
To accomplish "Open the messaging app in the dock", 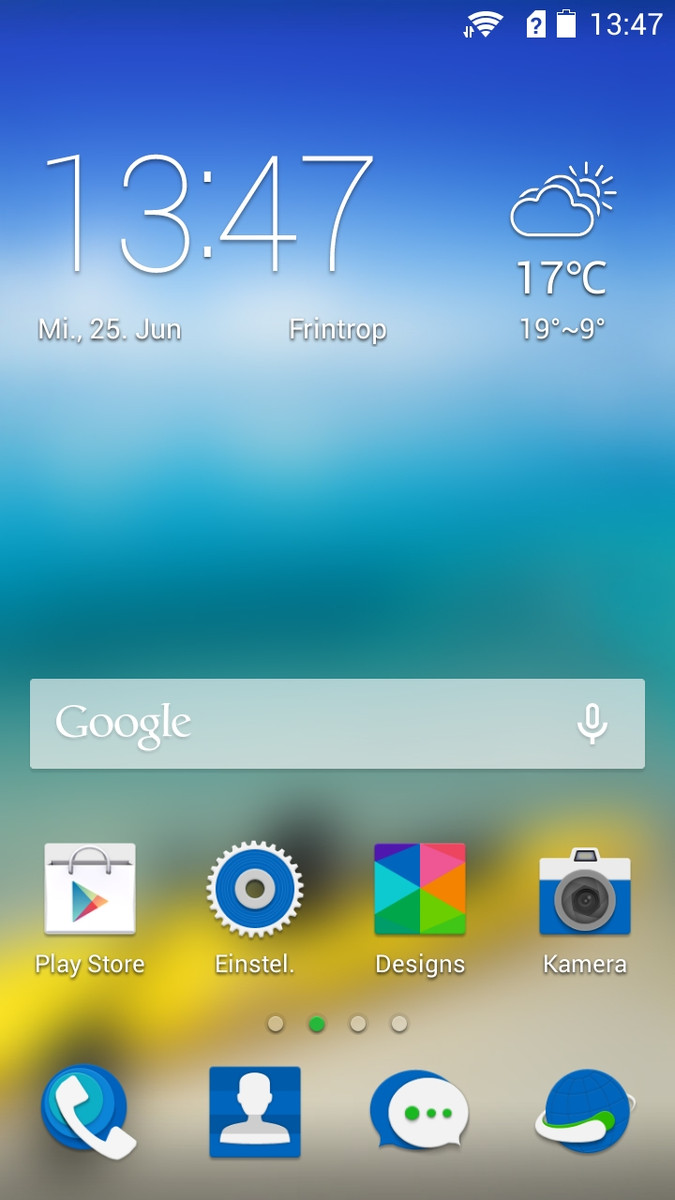I will point(420,1112).
